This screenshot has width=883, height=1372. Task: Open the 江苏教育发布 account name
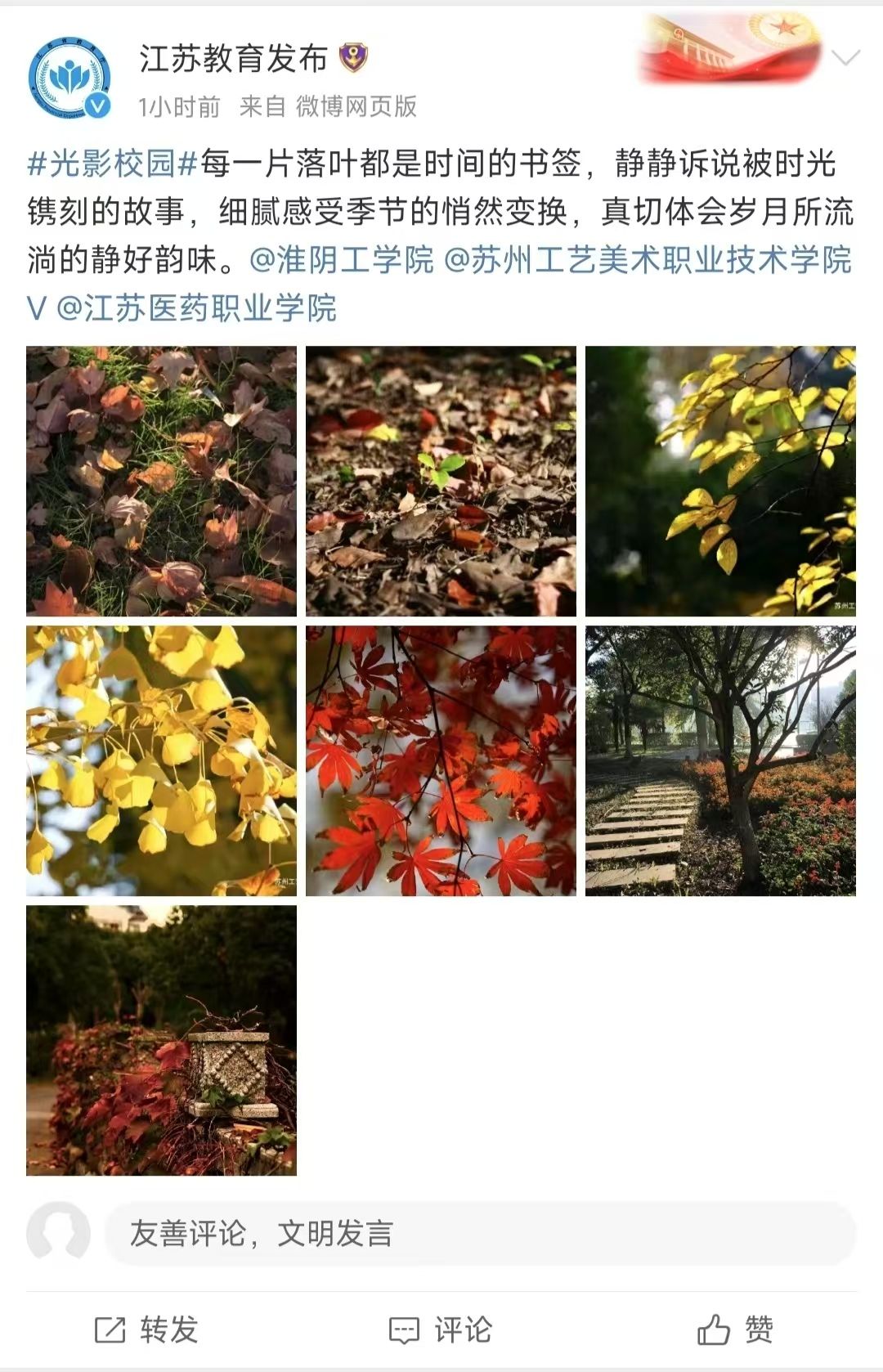233,58
